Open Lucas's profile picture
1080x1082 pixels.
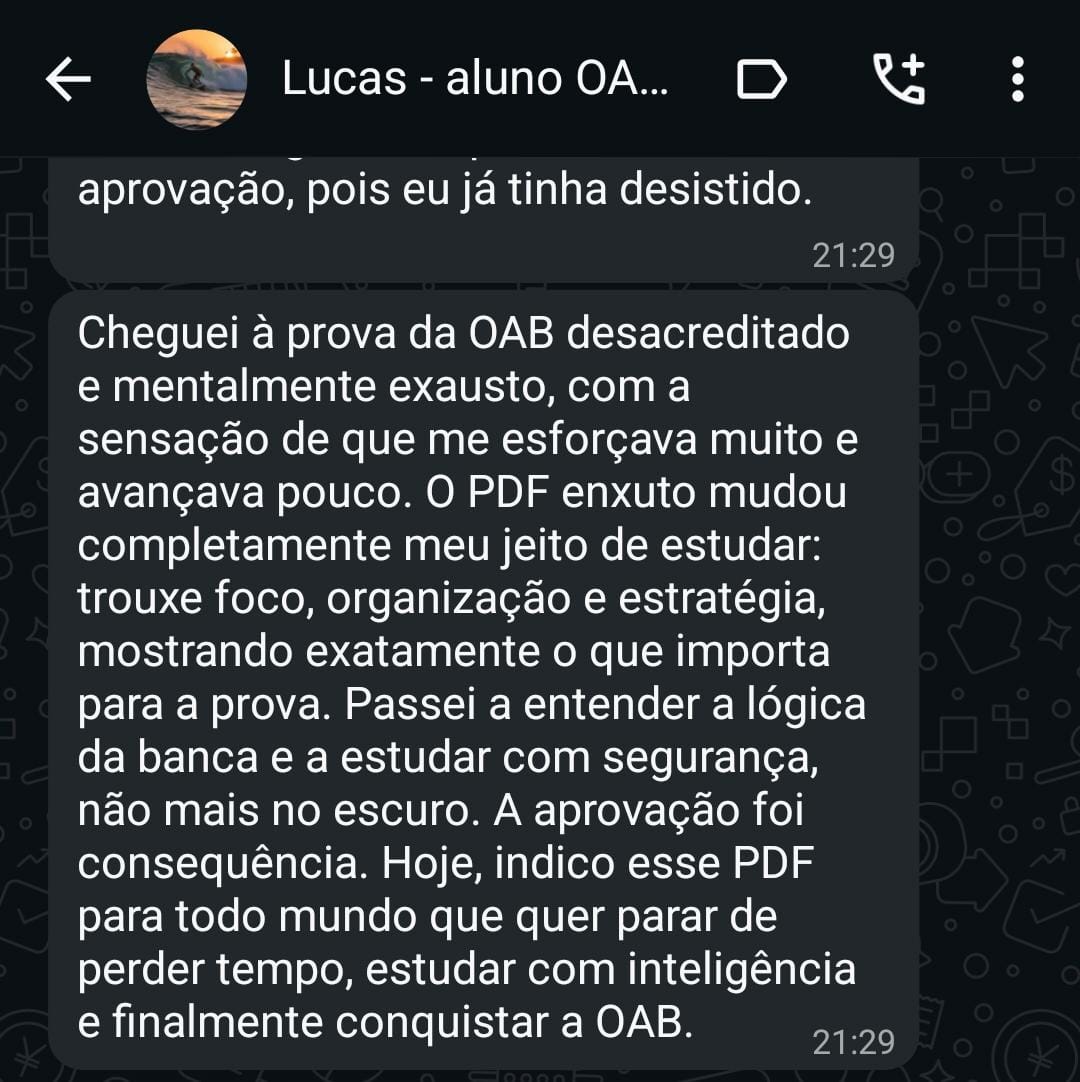196,79
